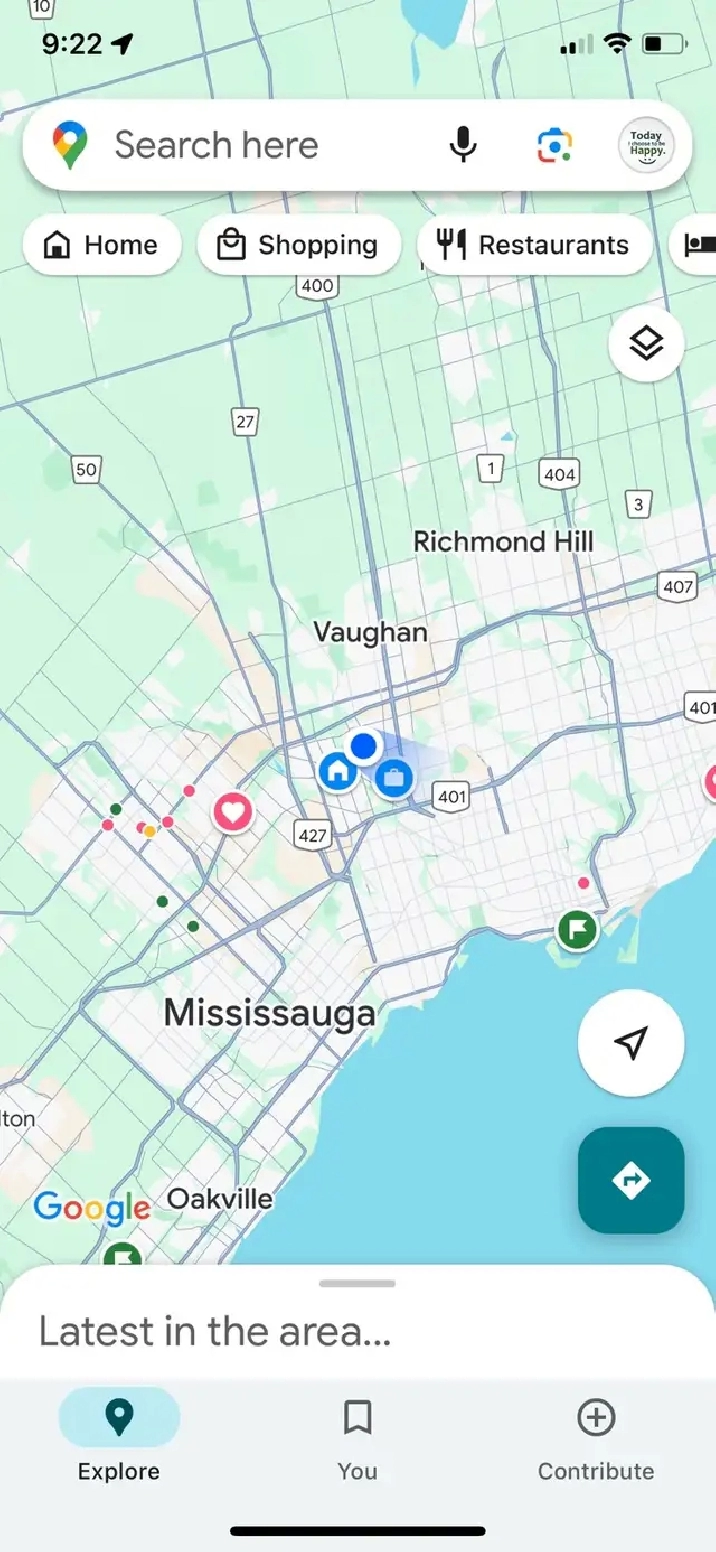Tap the home pin on the map
716x1552 pixels.
coord(337,771)
